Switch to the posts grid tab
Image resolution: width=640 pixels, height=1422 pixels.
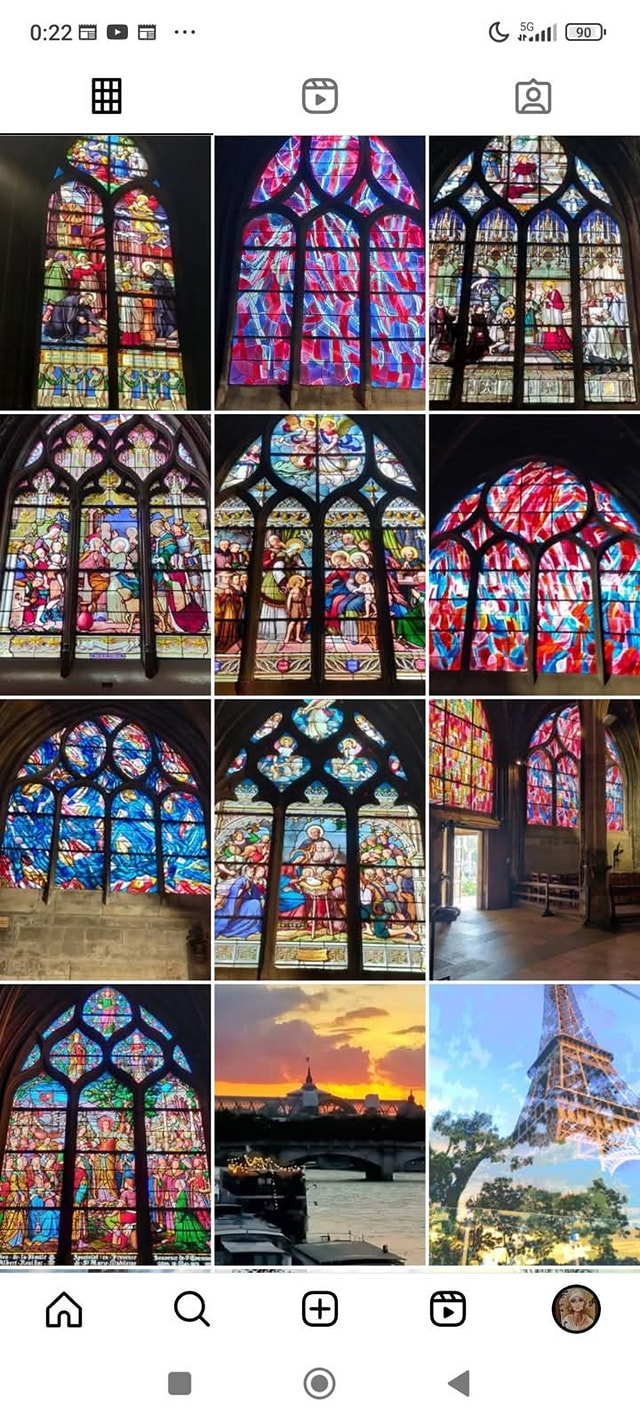(106, 96)
